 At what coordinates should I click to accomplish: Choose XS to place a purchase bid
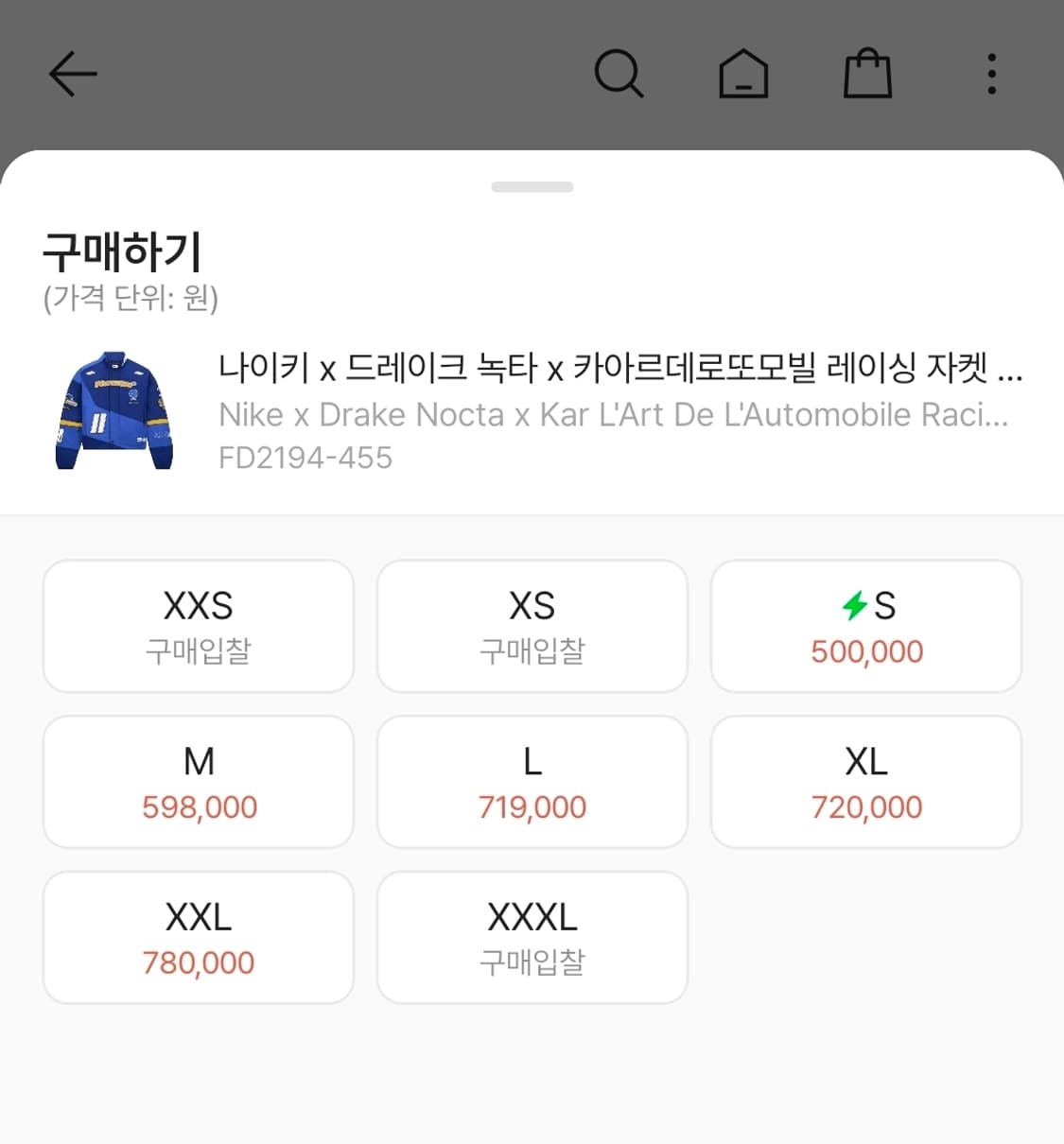532,625
